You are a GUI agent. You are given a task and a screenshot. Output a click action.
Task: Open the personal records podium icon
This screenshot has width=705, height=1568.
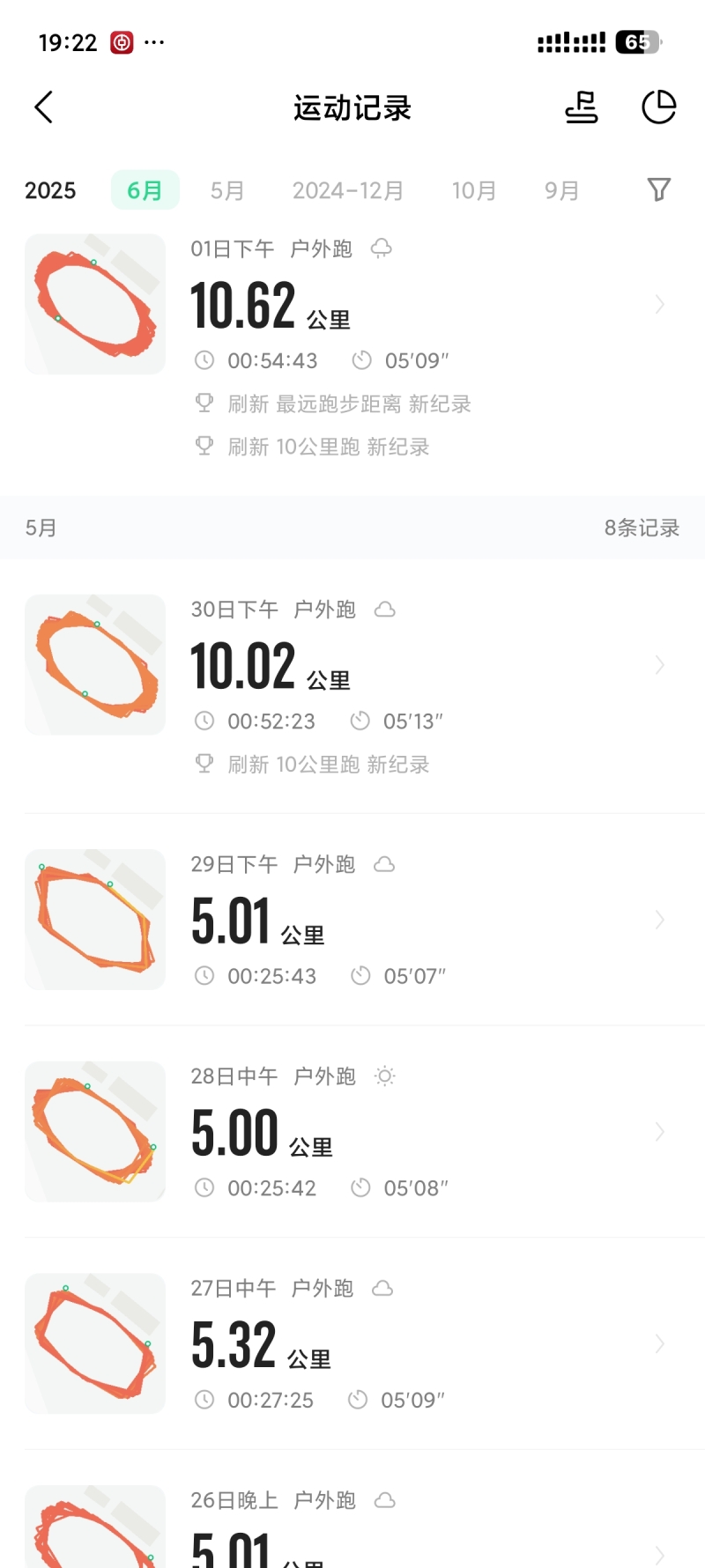tap(582, 107)
